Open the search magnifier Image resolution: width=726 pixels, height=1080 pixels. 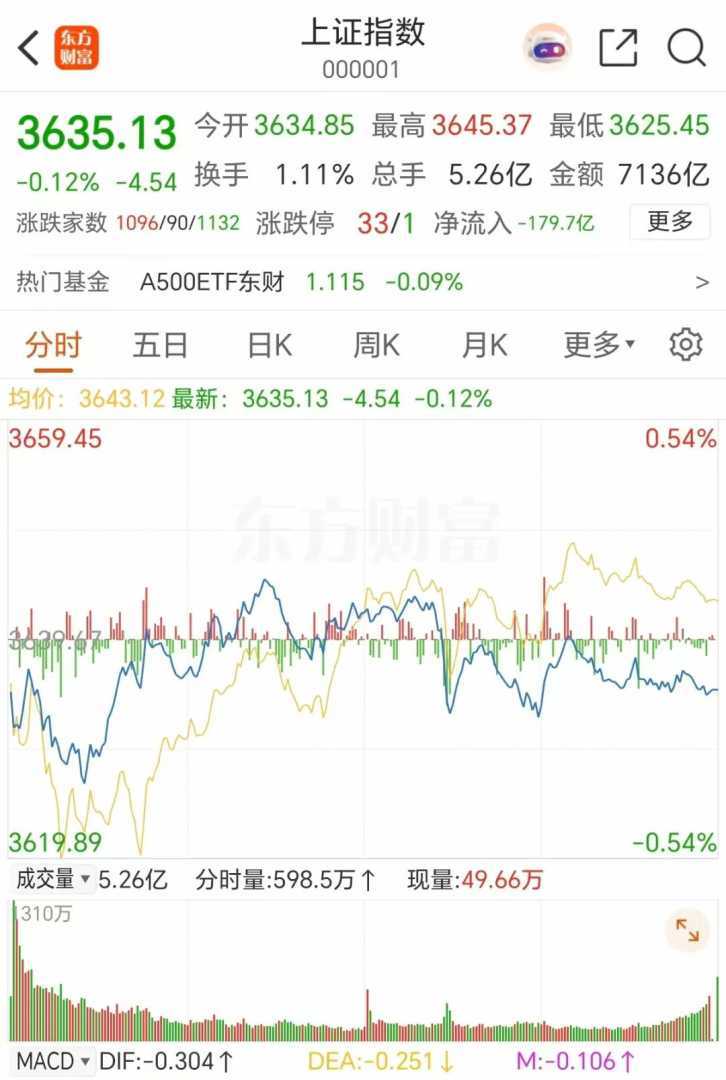pos(686,47)
